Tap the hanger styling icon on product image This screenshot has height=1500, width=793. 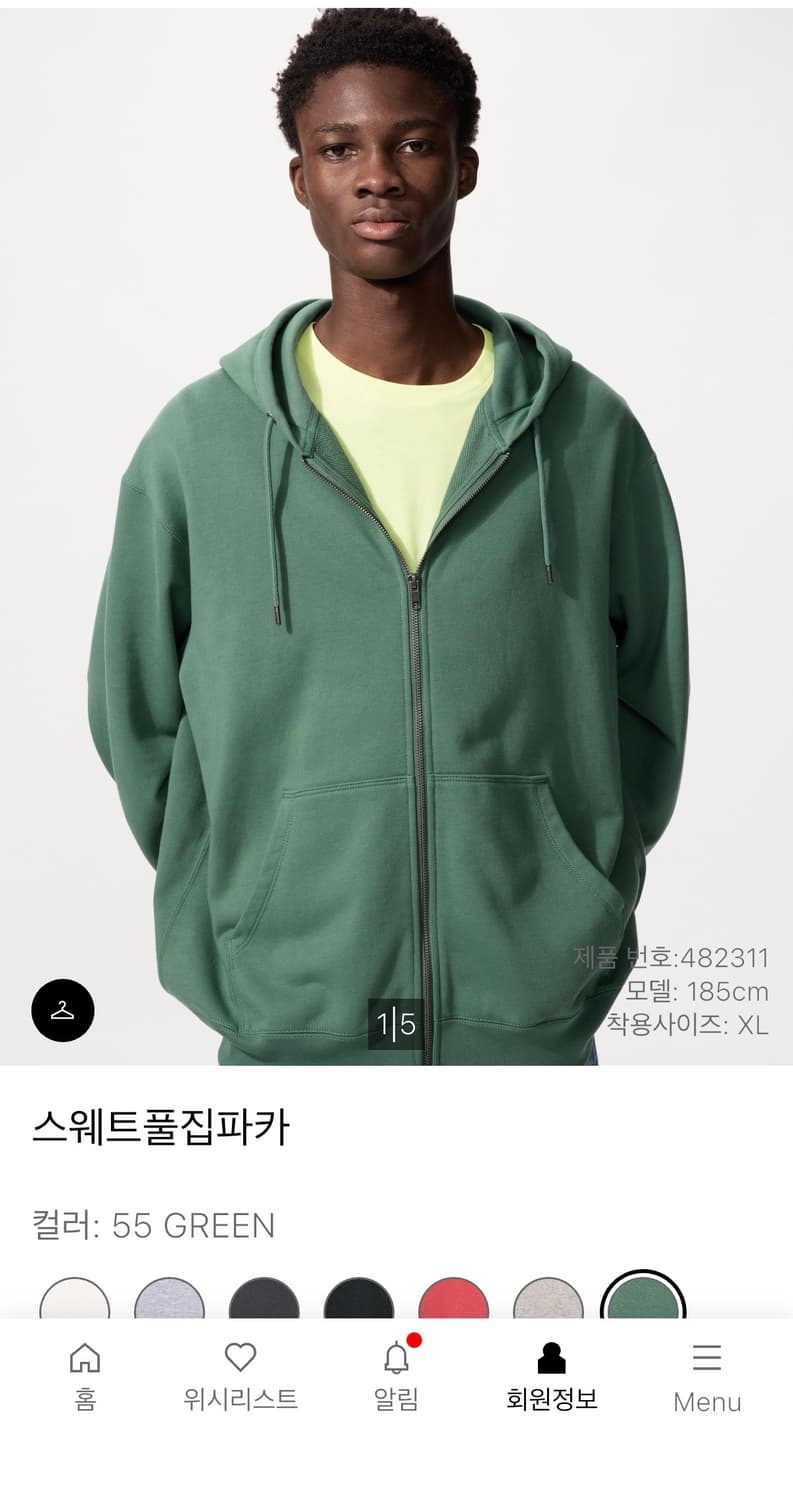62,1011
